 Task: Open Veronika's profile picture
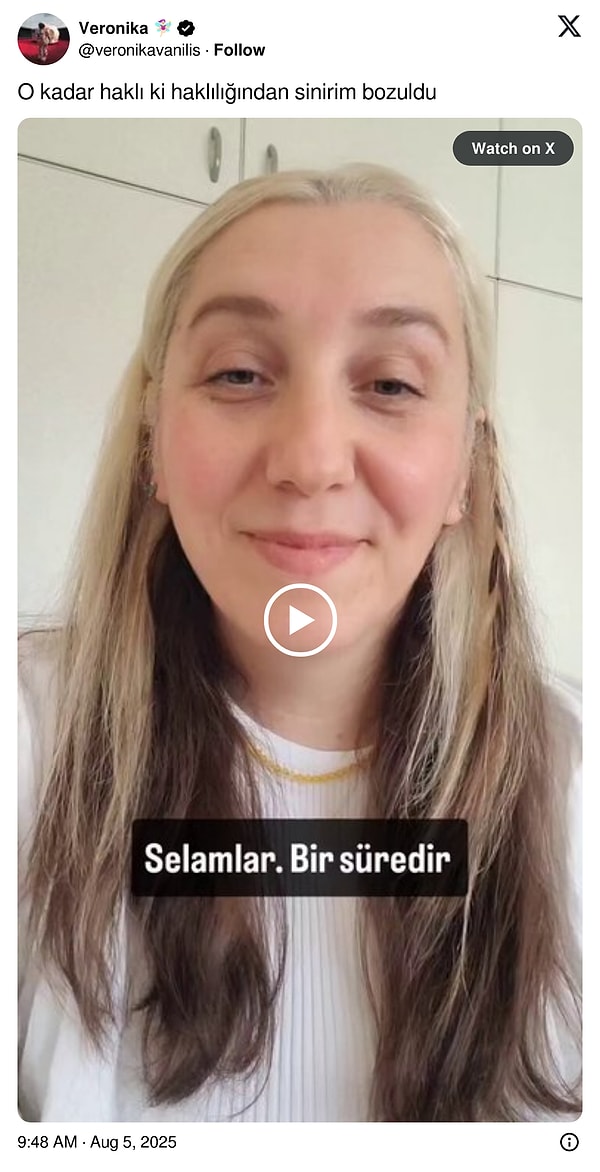click(x=43, y=39)
